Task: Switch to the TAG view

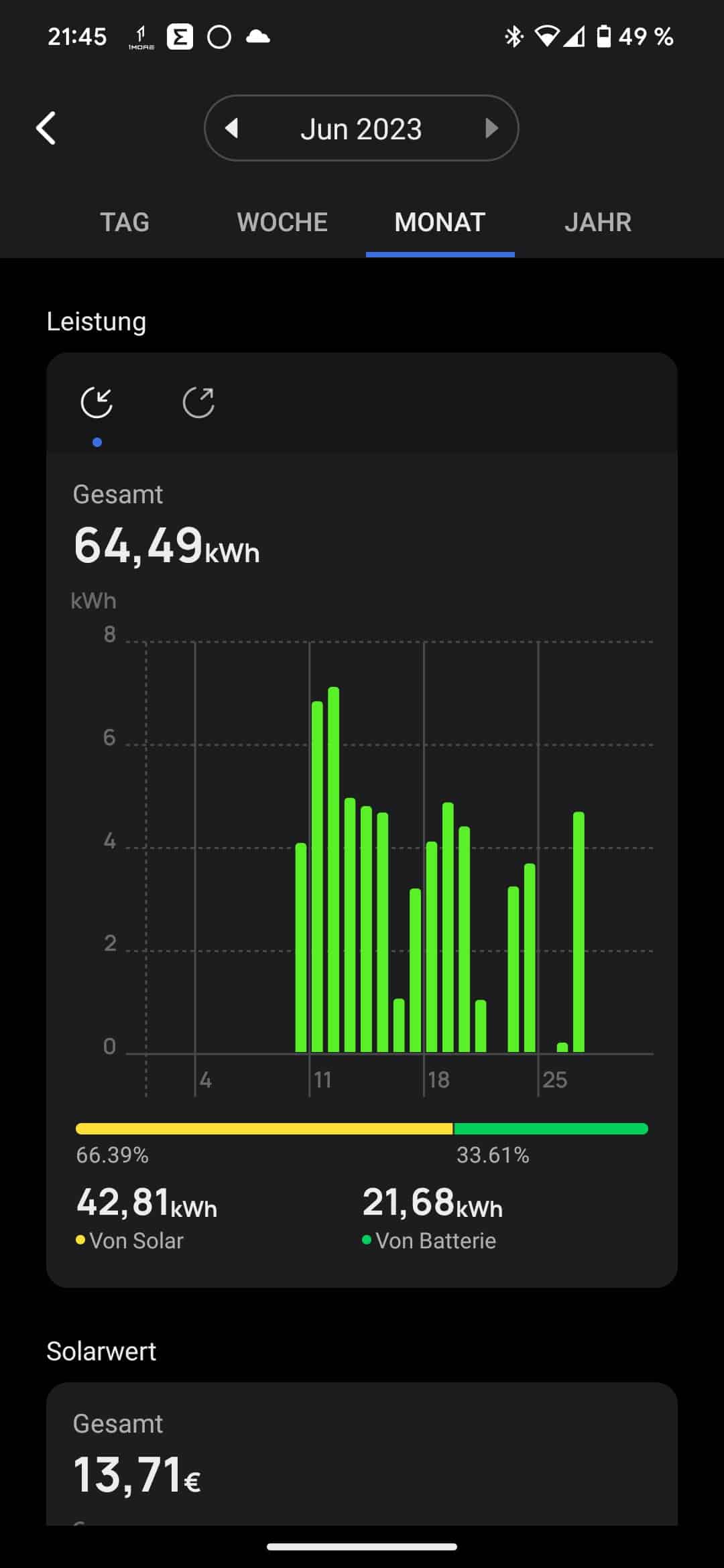Action: pos(125,222)
